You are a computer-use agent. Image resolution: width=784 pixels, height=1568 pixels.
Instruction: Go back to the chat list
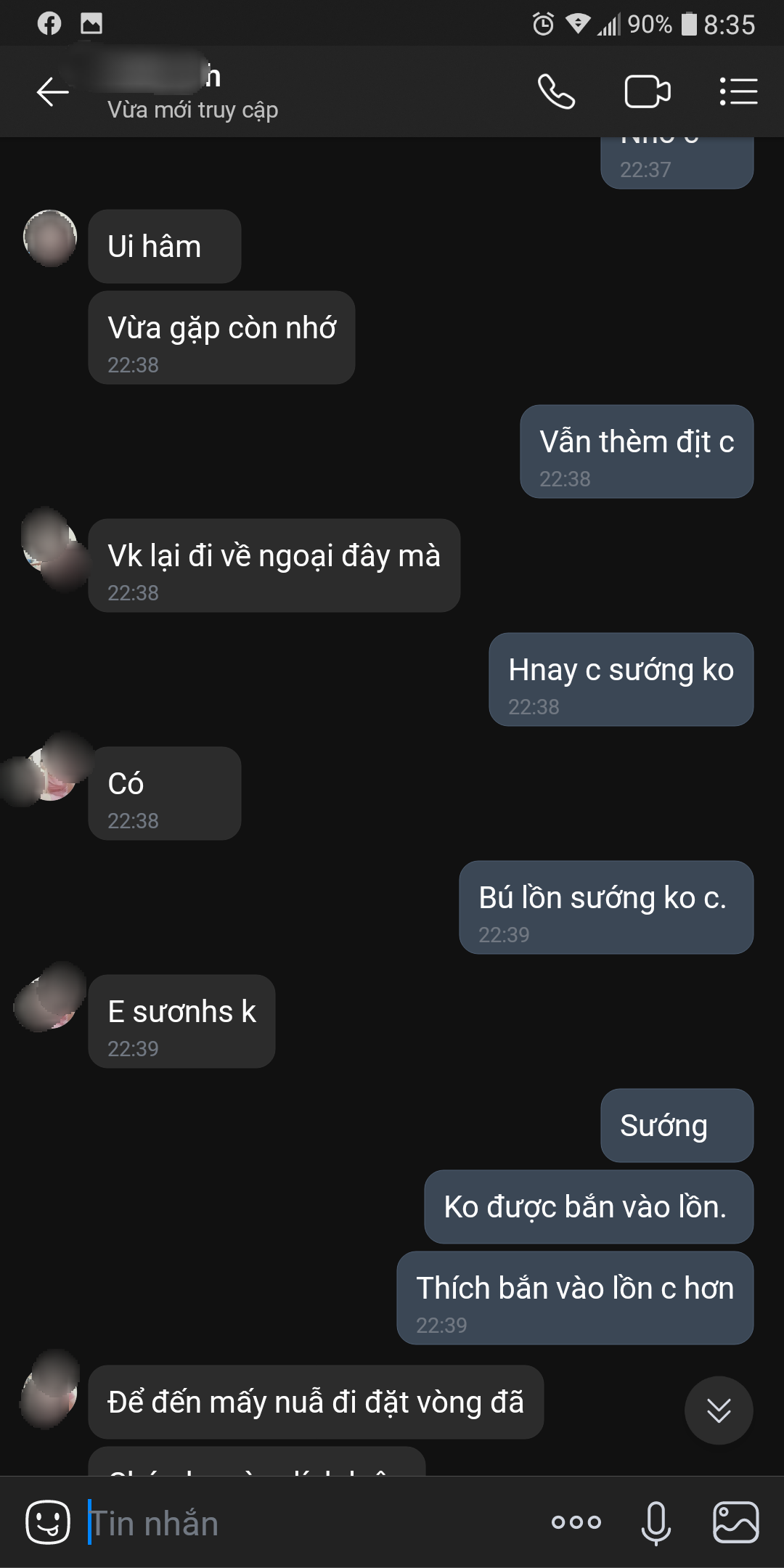52,92
